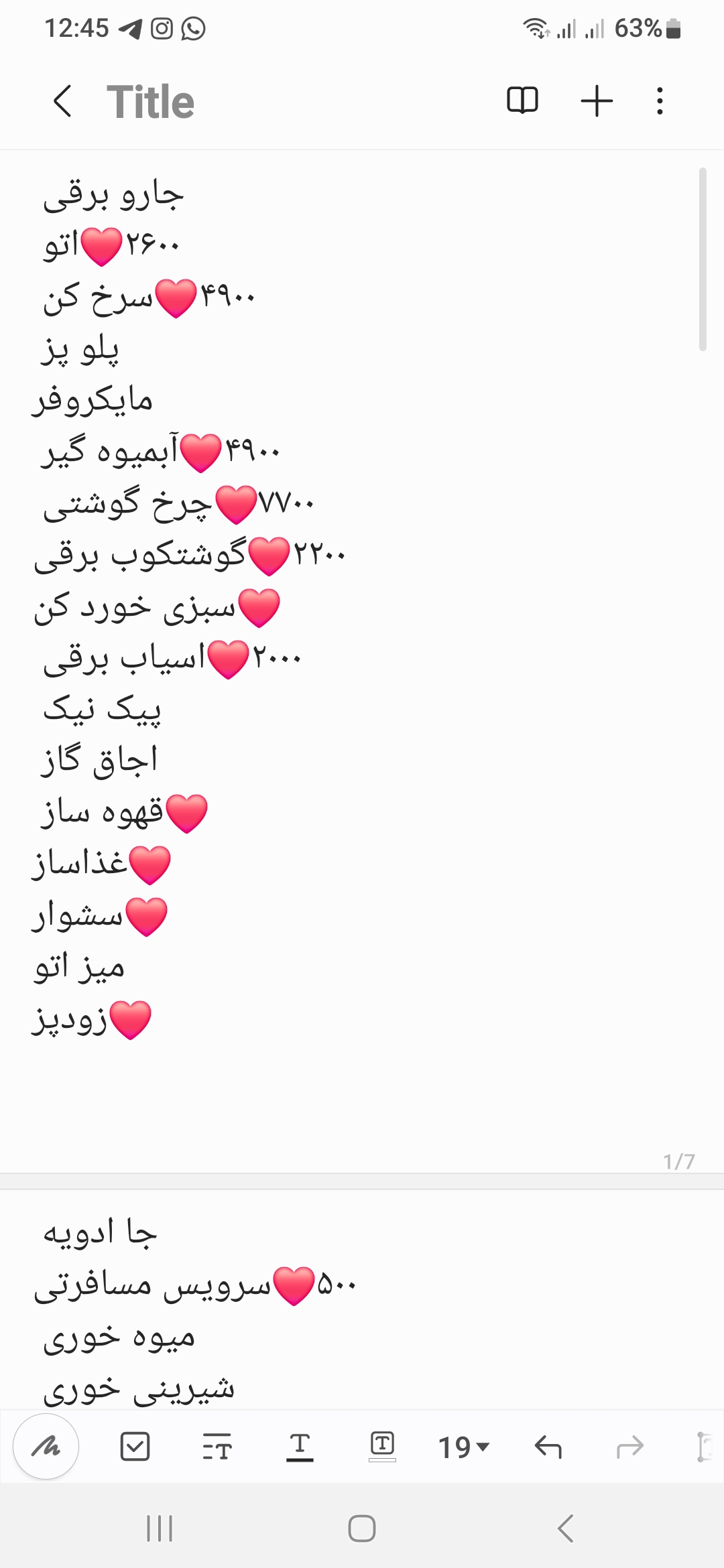
Task: Switch to reading mode book icon
Action: 522,101
